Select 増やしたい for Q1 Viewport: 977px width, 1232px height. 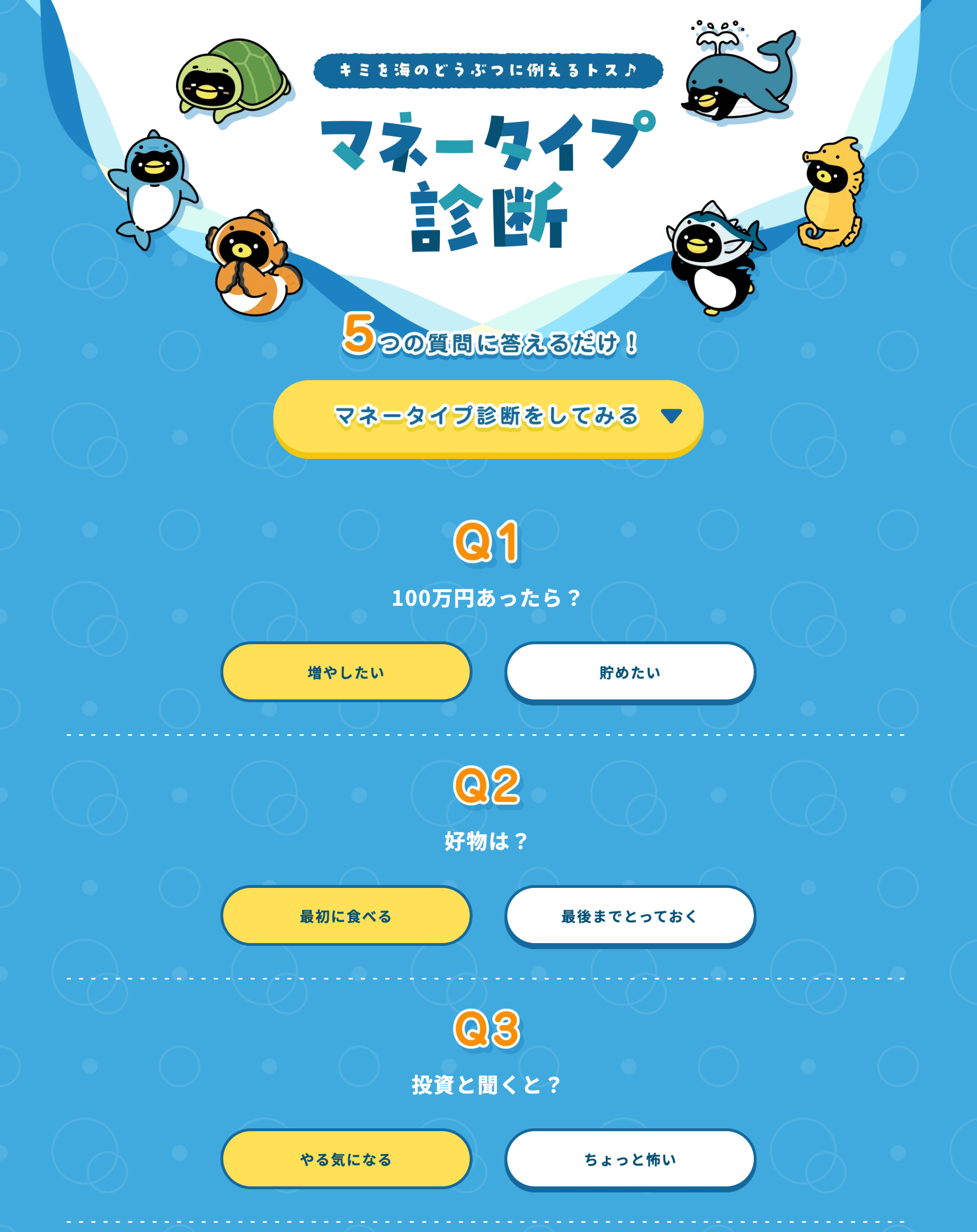346,672
